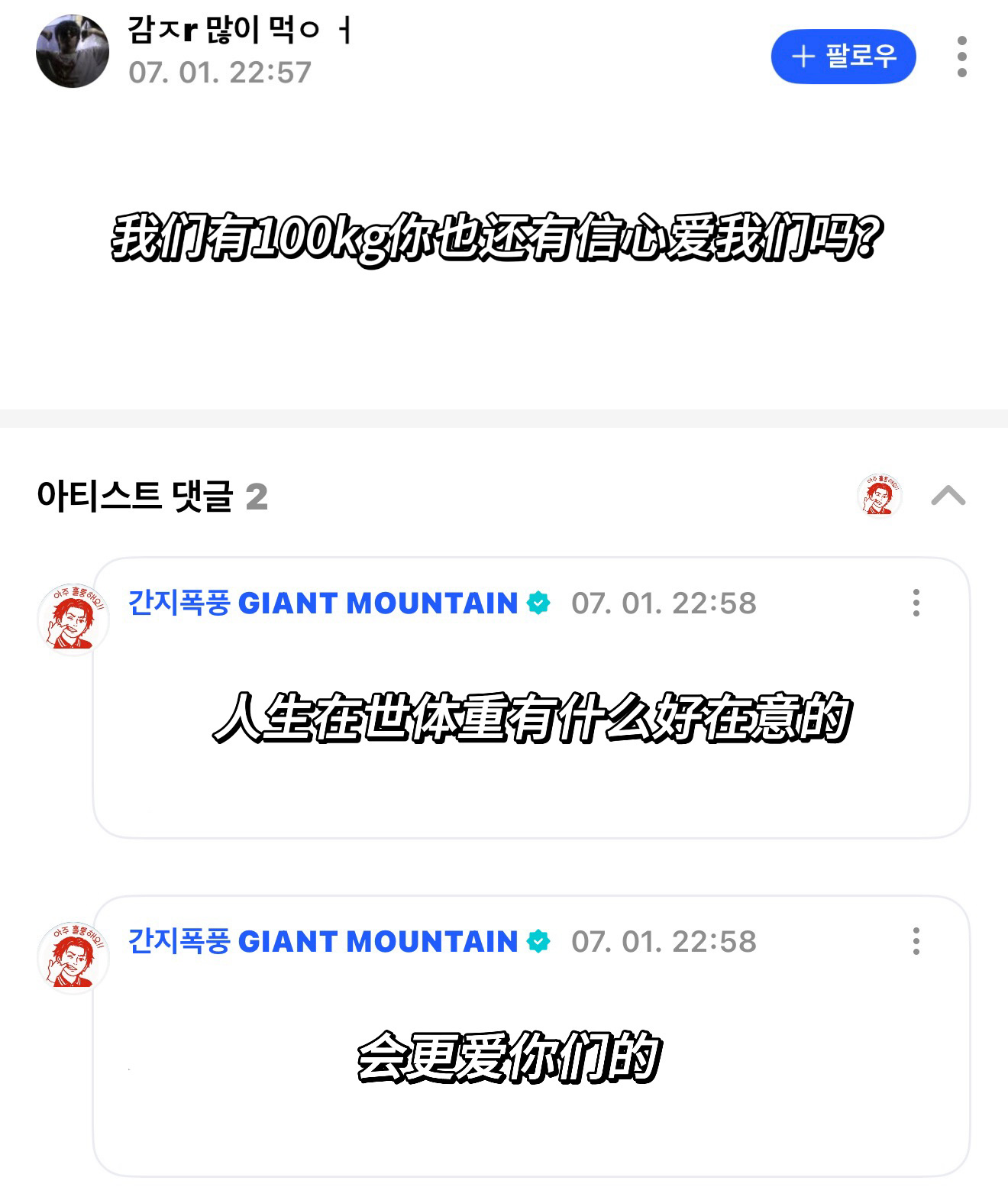
Task: Open GIANT MOUNTAIN name on second comment
Action: point(339,941)
